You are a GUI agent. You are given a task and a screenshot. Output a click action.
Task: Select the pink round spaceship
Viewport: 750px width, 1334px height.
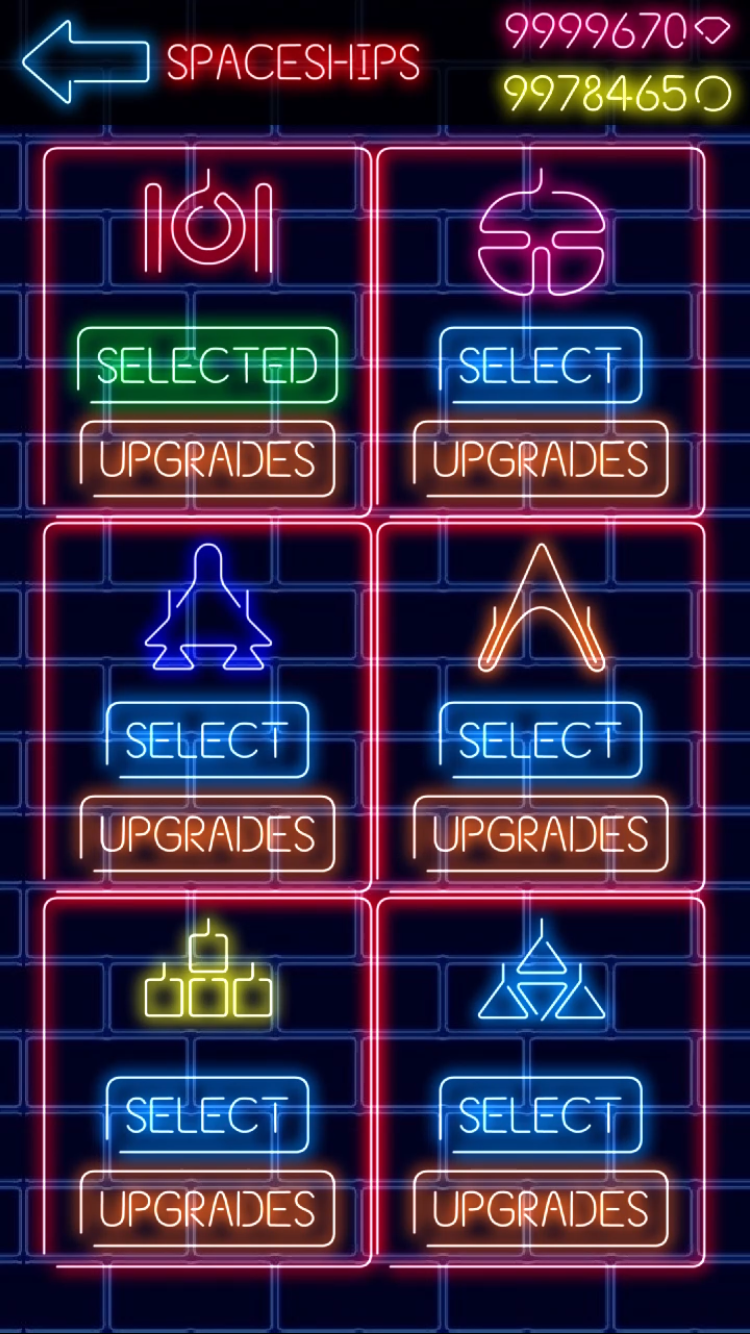coord(540,365)
